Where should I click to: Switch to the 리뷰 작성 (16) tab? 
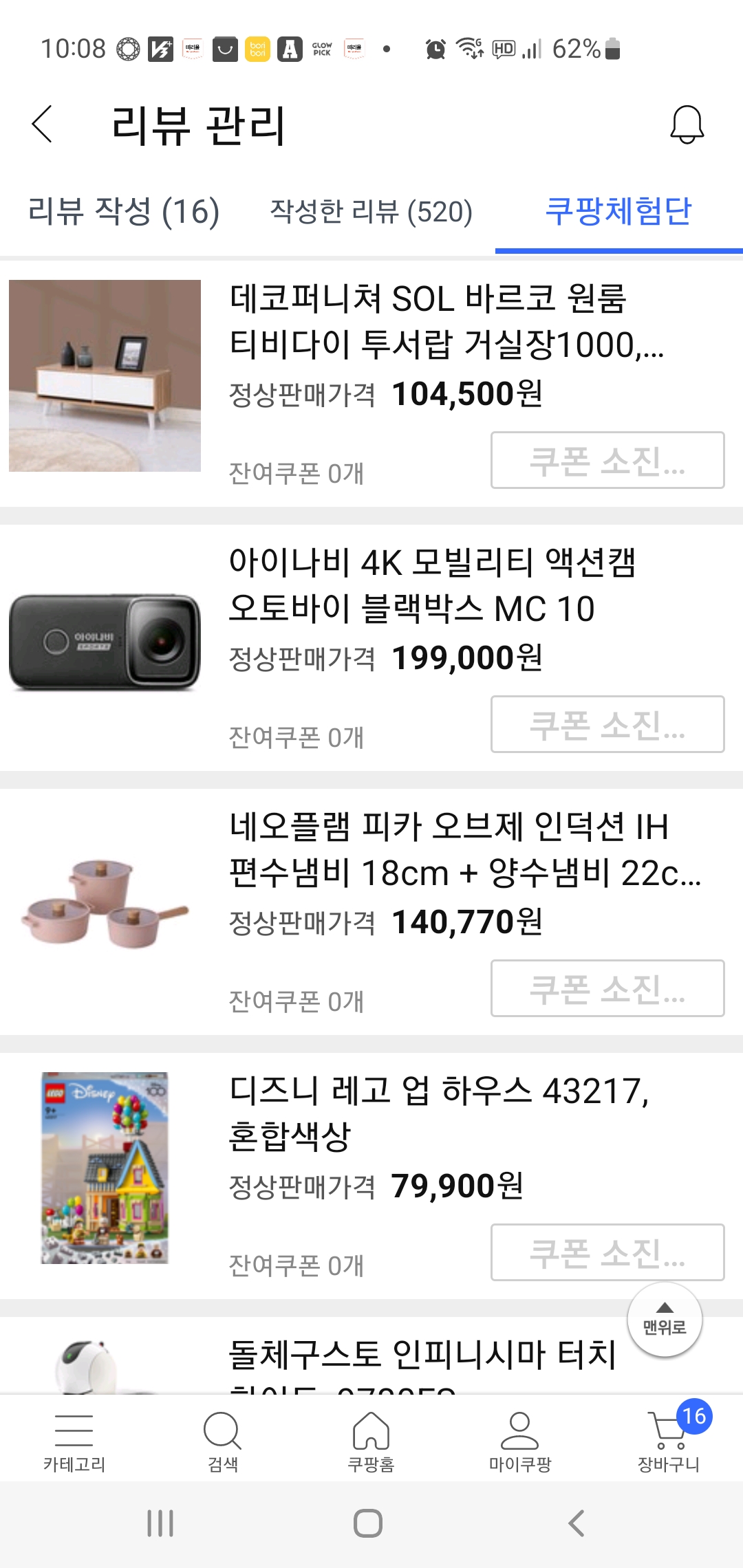122,213
